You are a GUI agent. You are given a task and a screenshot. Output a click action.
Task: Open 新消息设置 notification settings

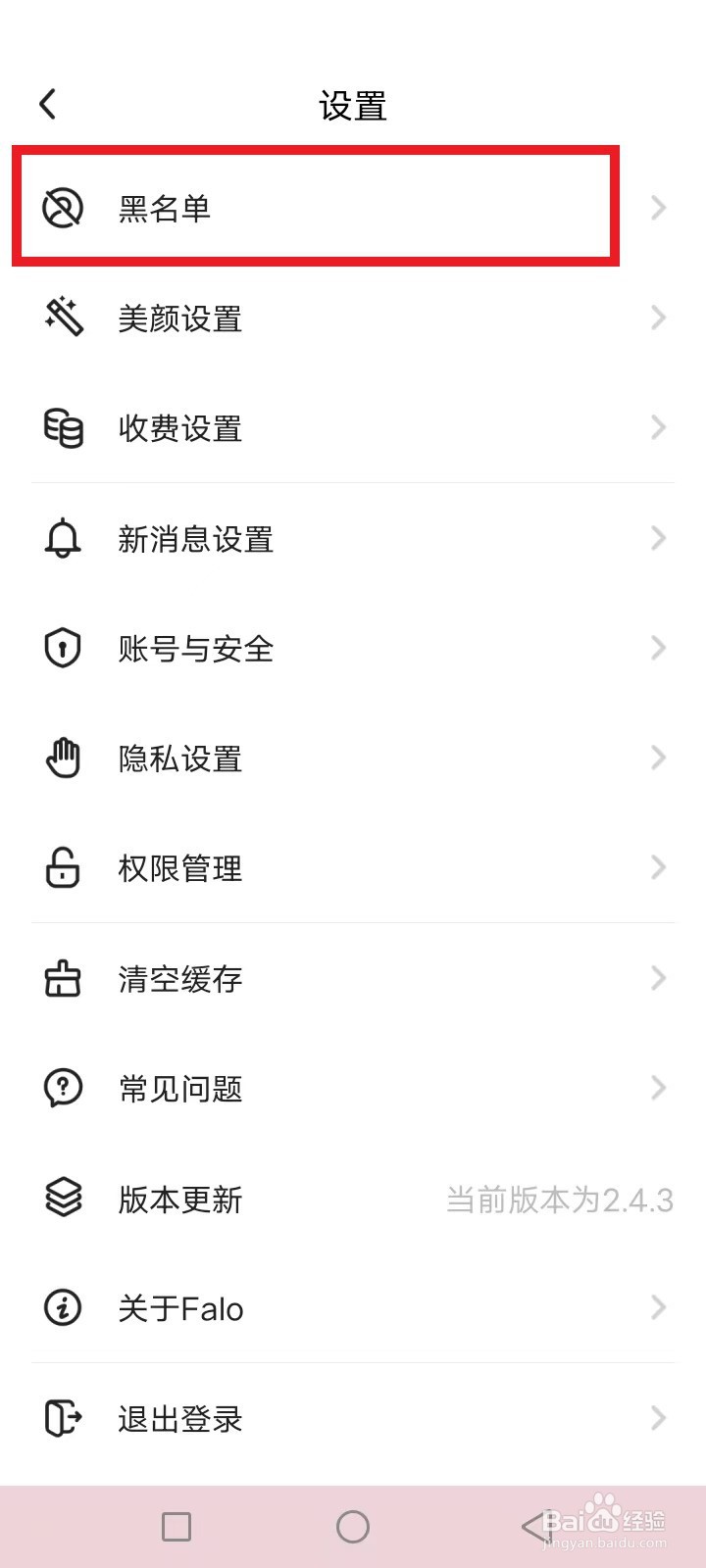tap(353, 538)
